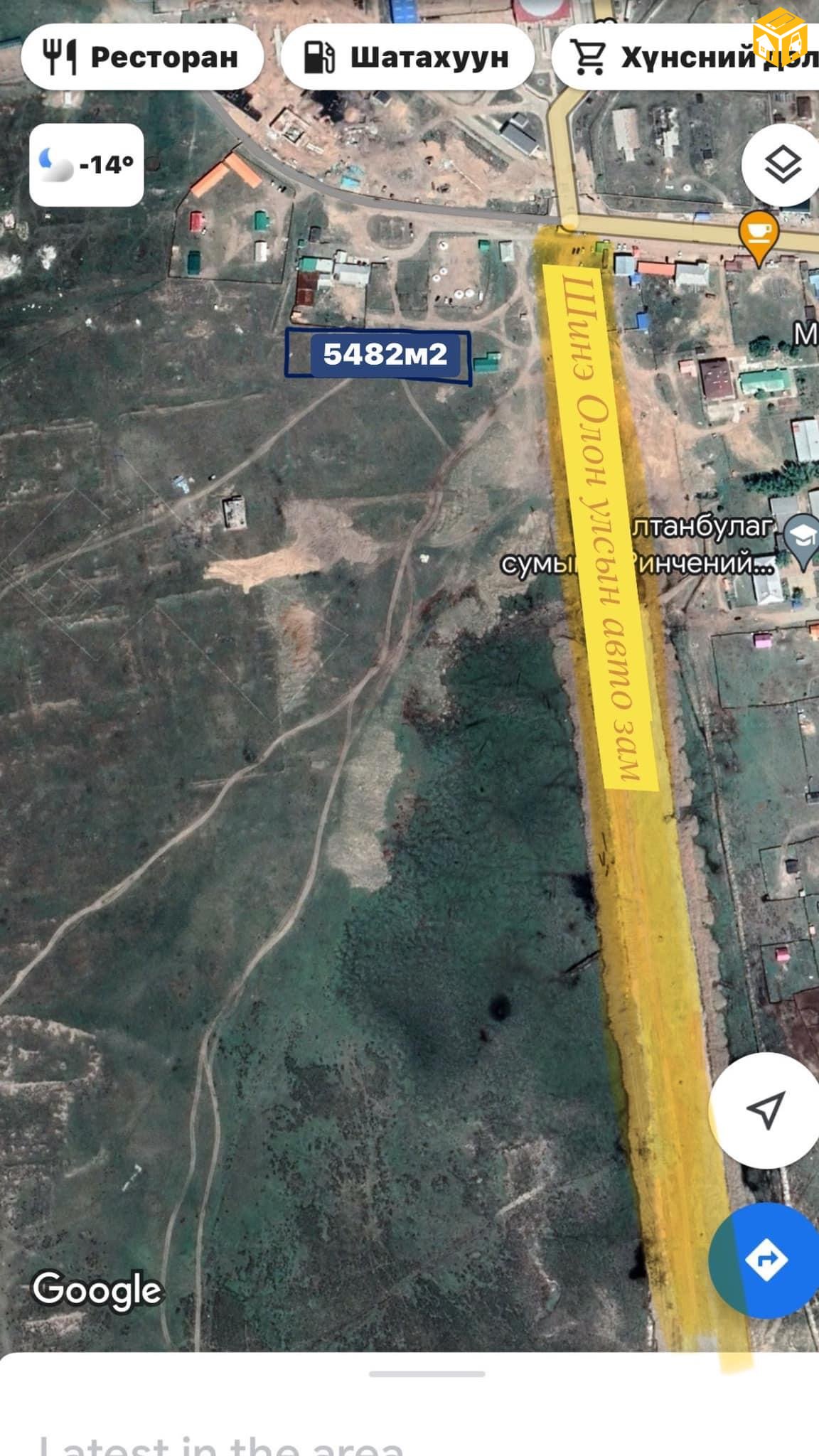Tap the Хүнсний grocery chip
Viewport: 819px width, 1456px height.
pos(686,57)
